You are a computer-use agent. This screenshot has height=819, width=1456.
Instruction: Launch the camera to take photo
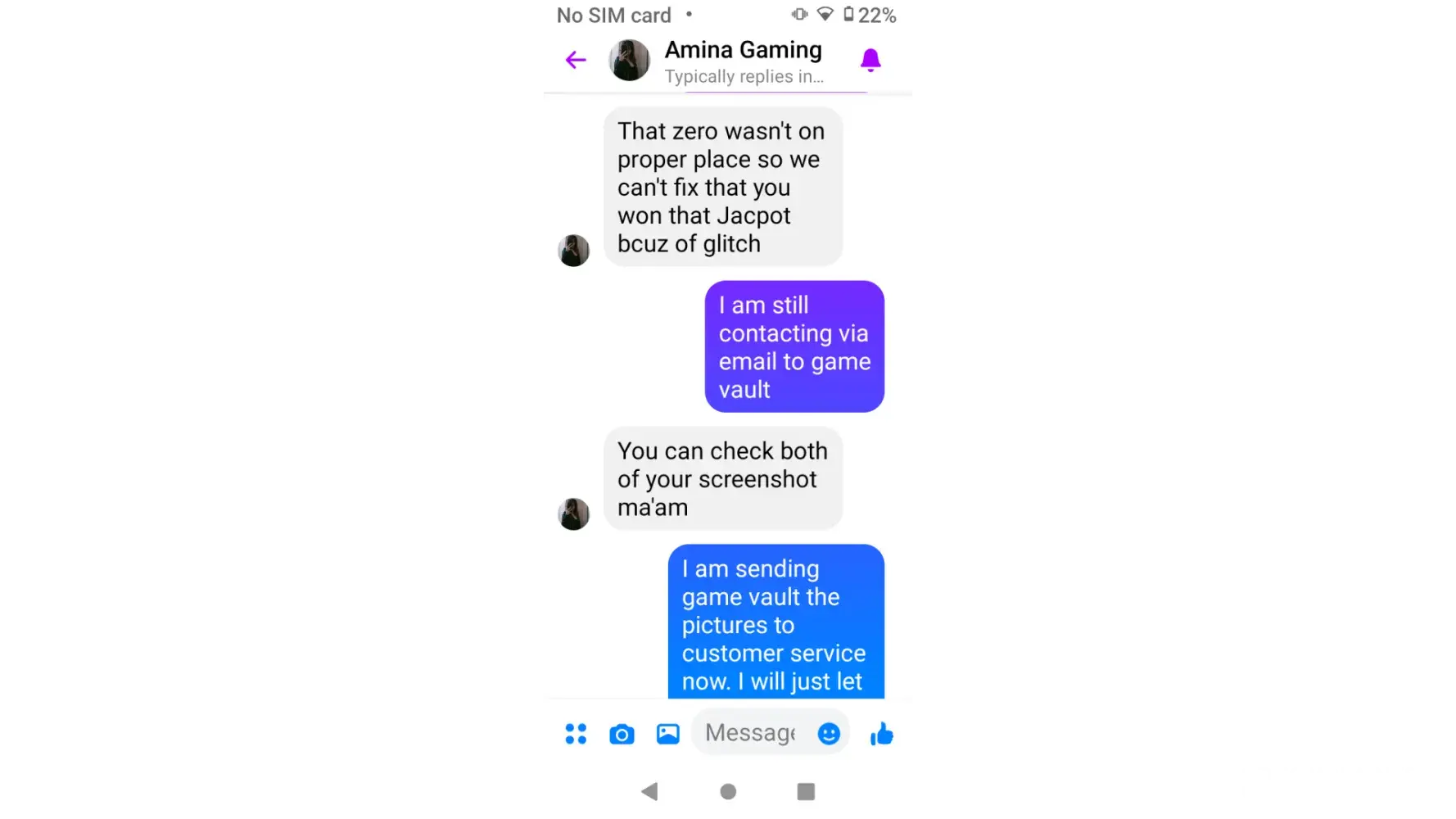coord(622,734)
